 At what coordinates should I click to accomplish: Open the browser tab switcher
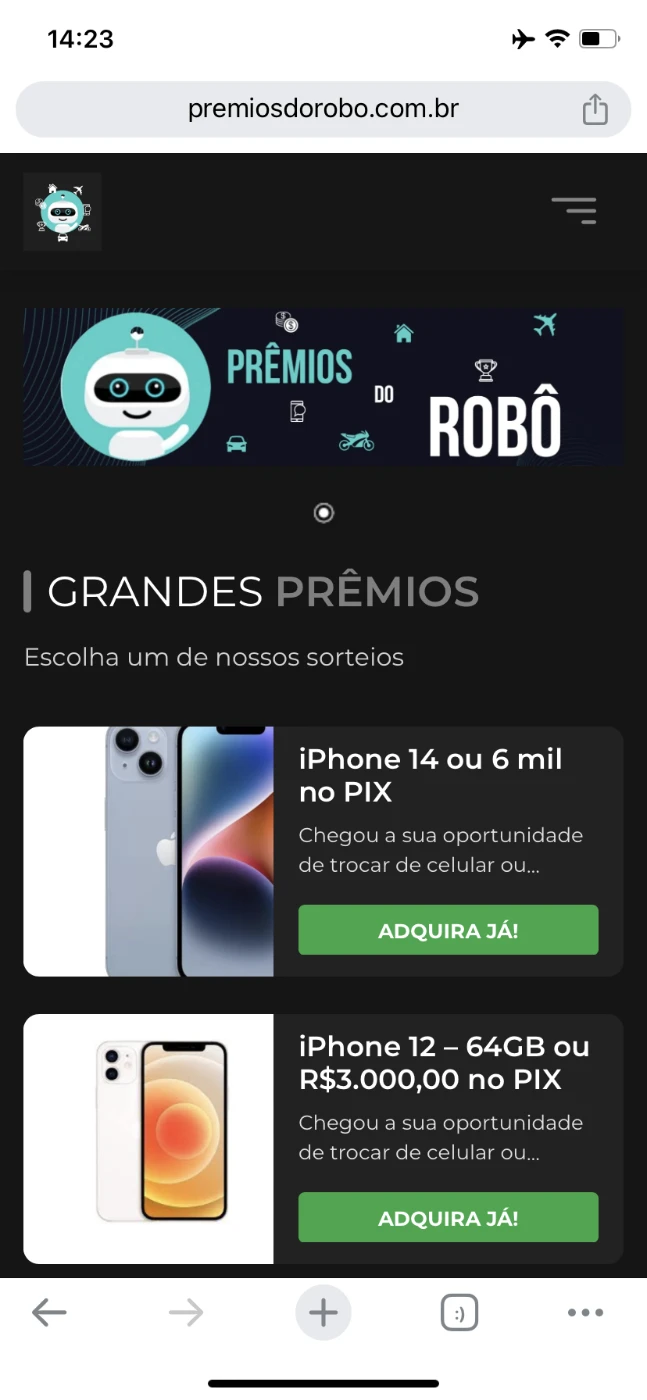(459, 1313)
